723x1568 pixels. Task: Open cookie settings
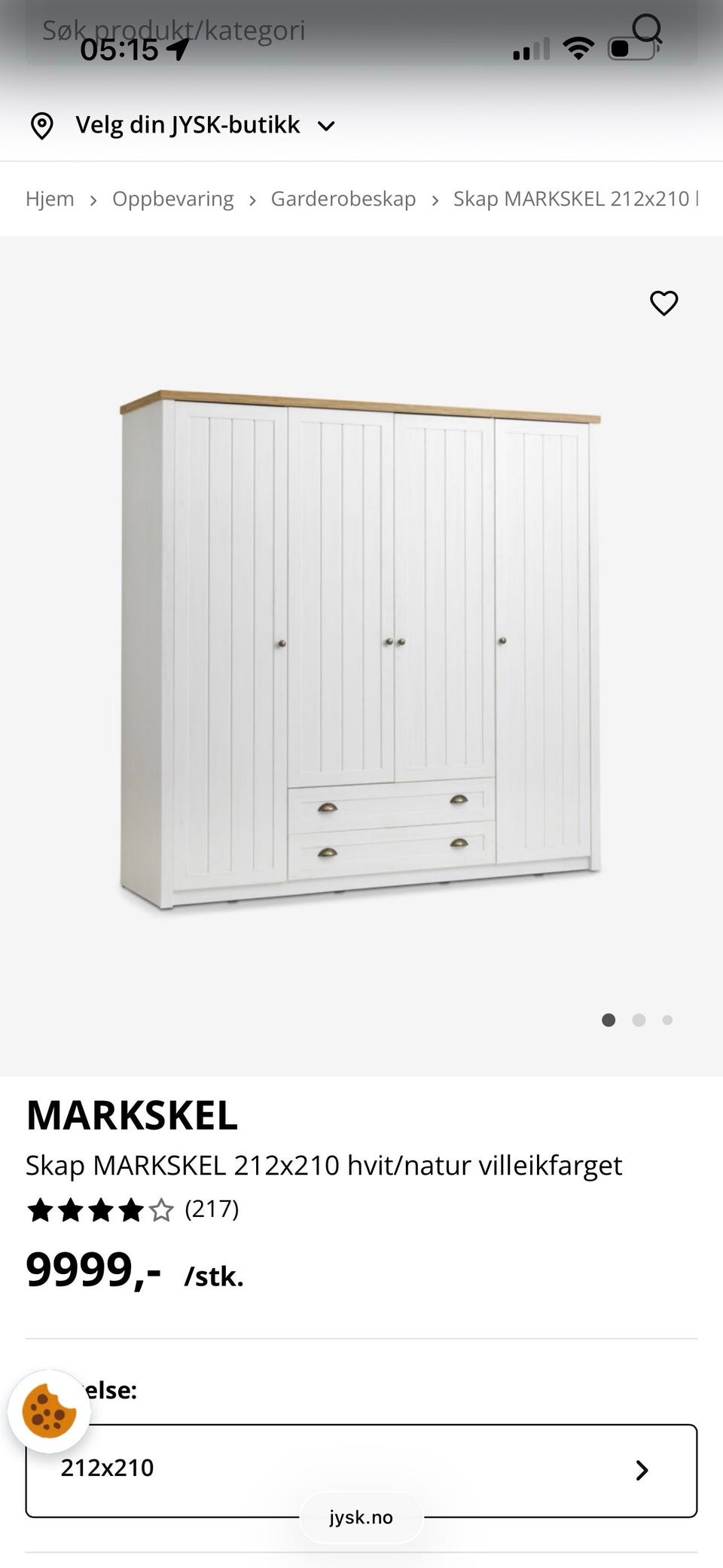pyautogui.click(x=49, y=1411)
